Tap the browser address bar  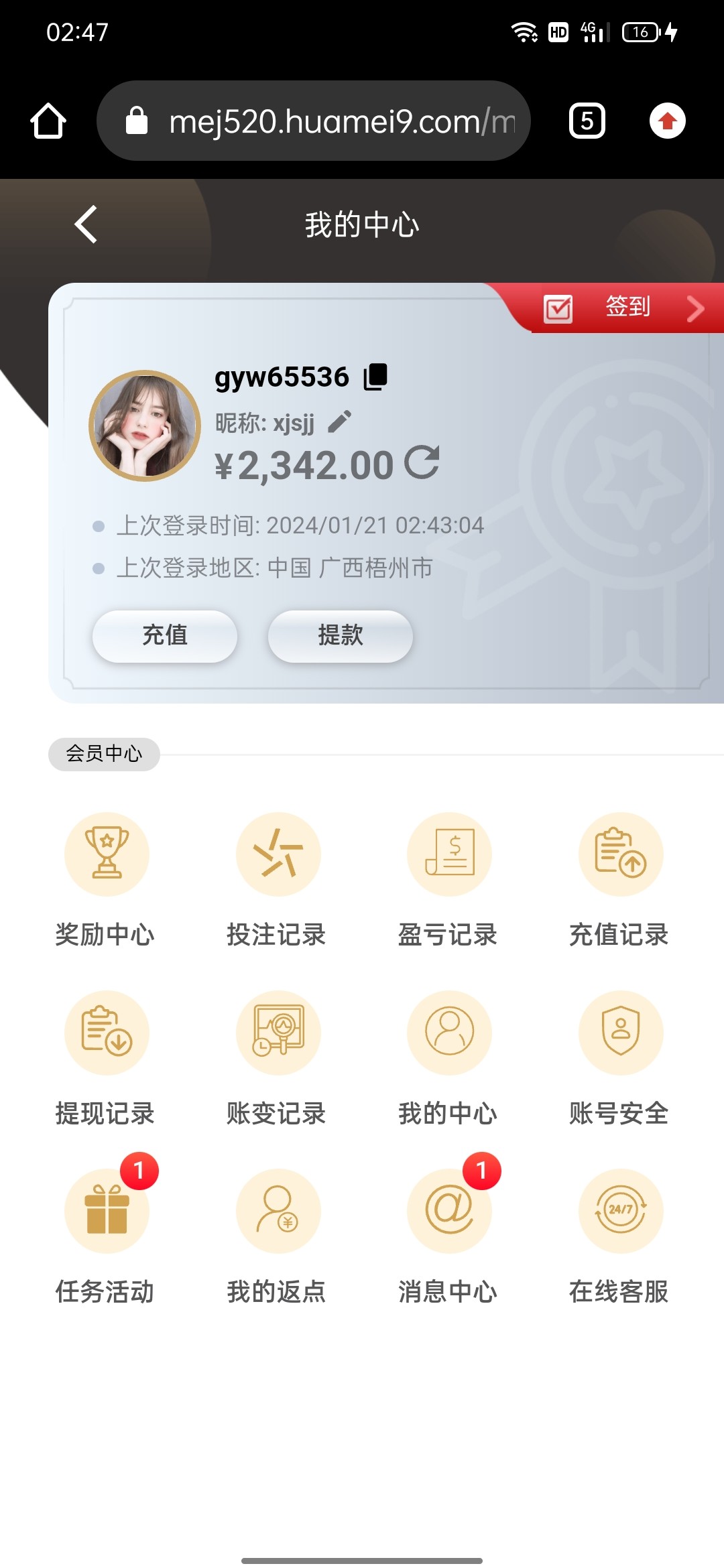click(315, 121)
